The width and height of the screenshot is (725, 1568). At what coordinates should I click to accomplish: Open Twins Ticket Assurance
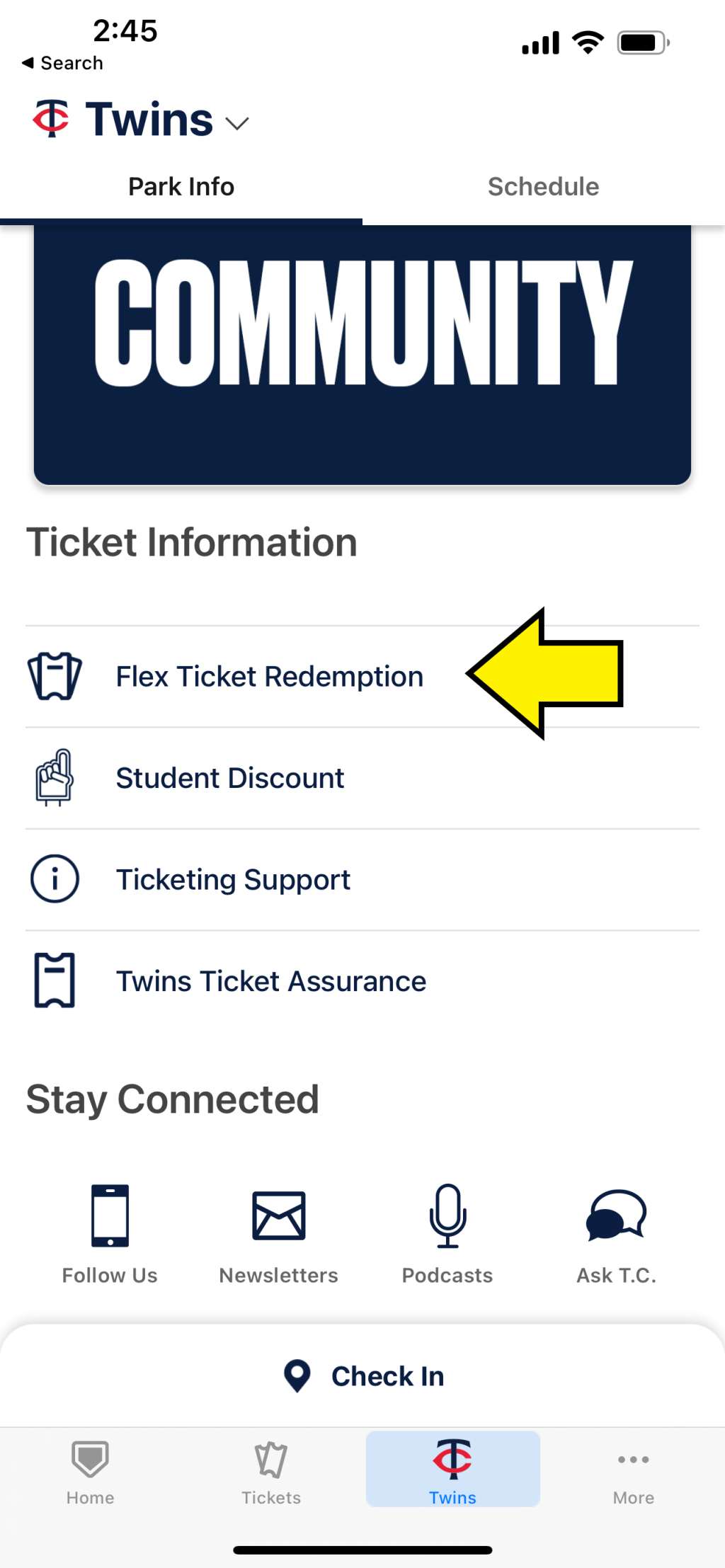(270, 980)
